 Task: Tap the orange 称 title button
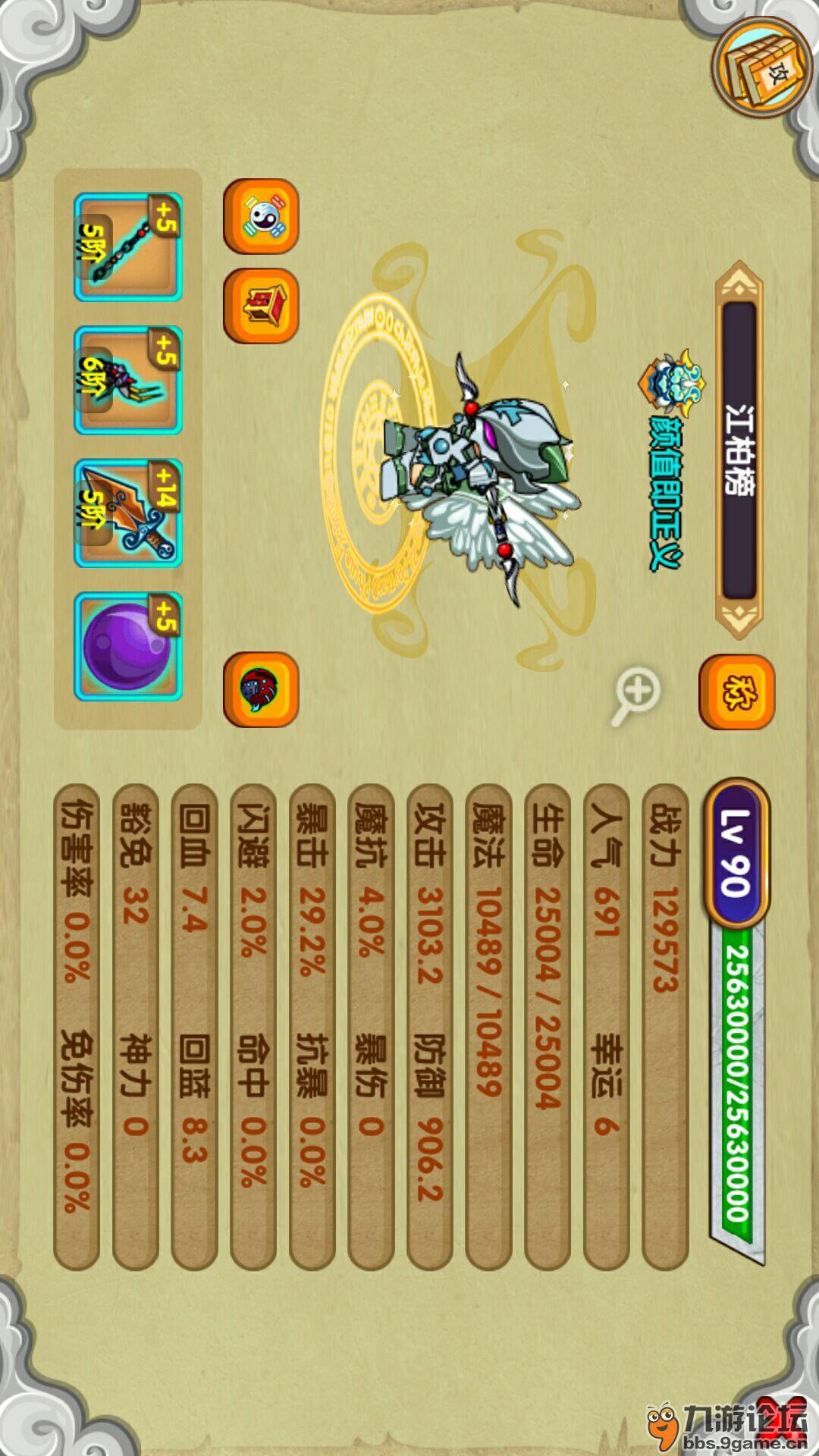[736, 692]
